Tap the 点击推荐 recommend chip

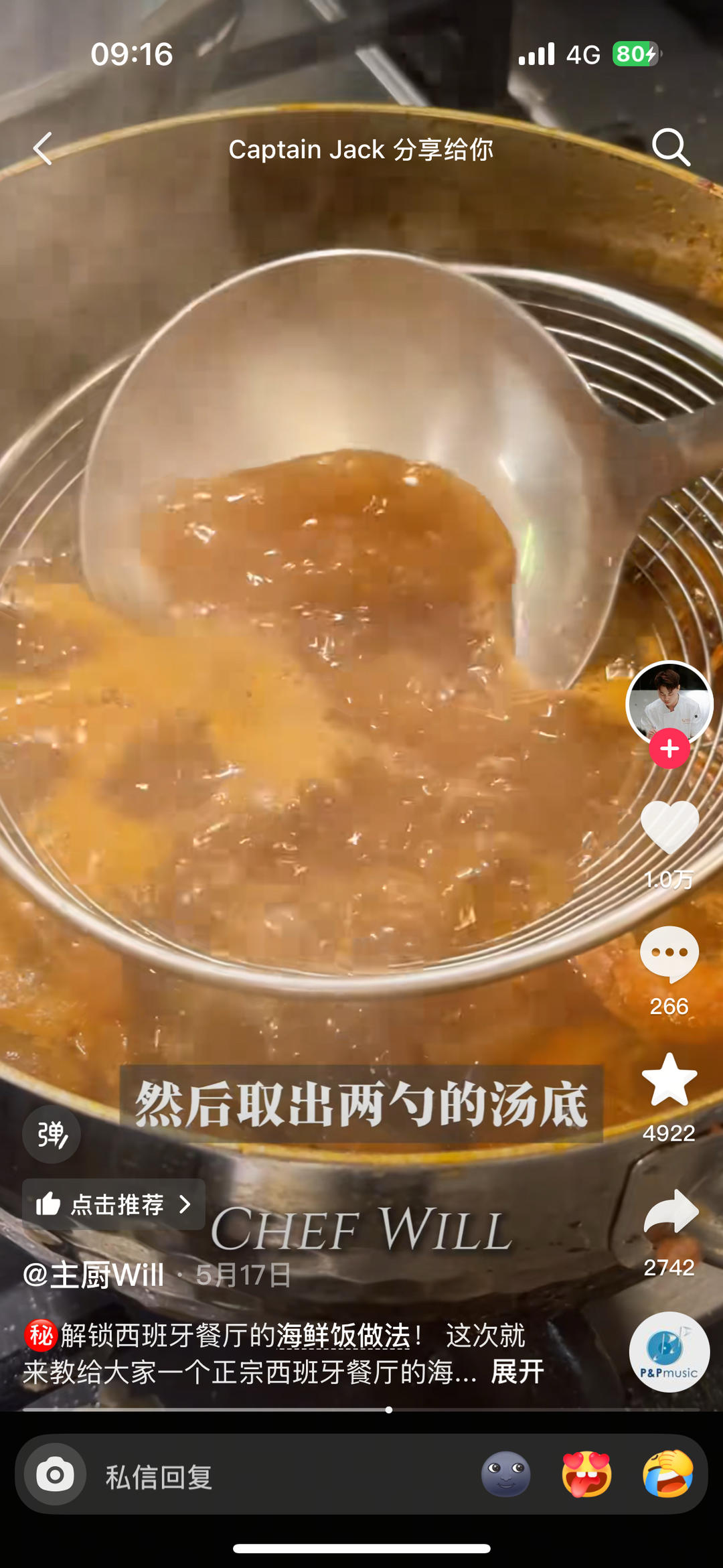click(x=114, y=1204)
